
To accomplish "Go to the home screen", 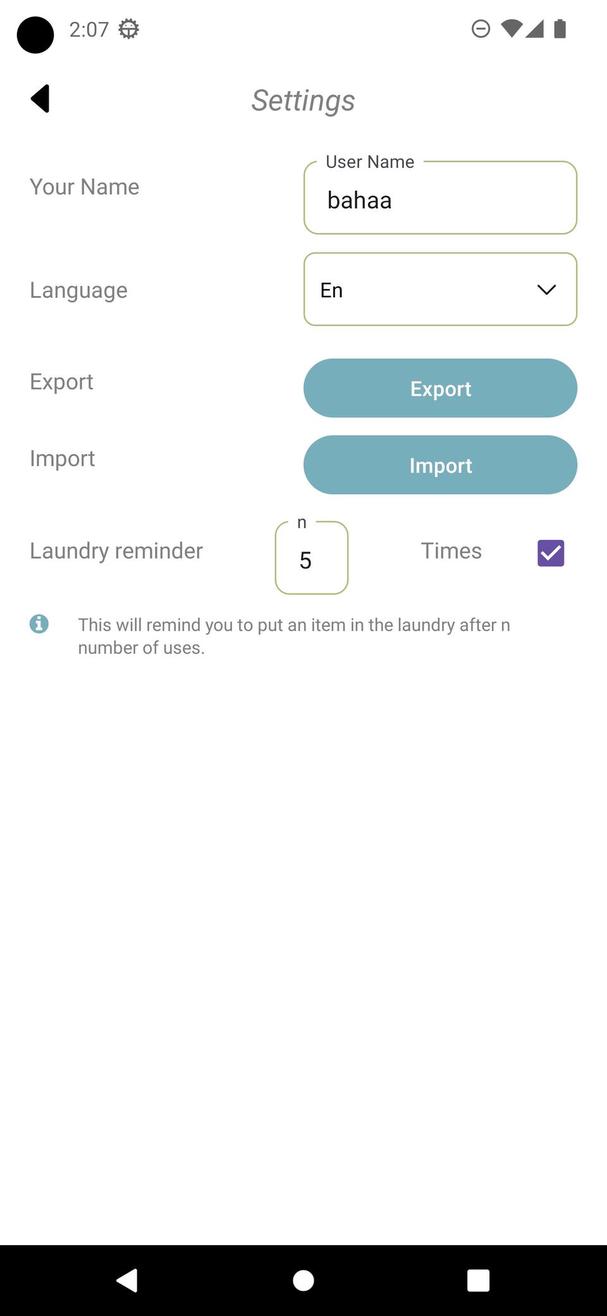I will [303, 1280].
